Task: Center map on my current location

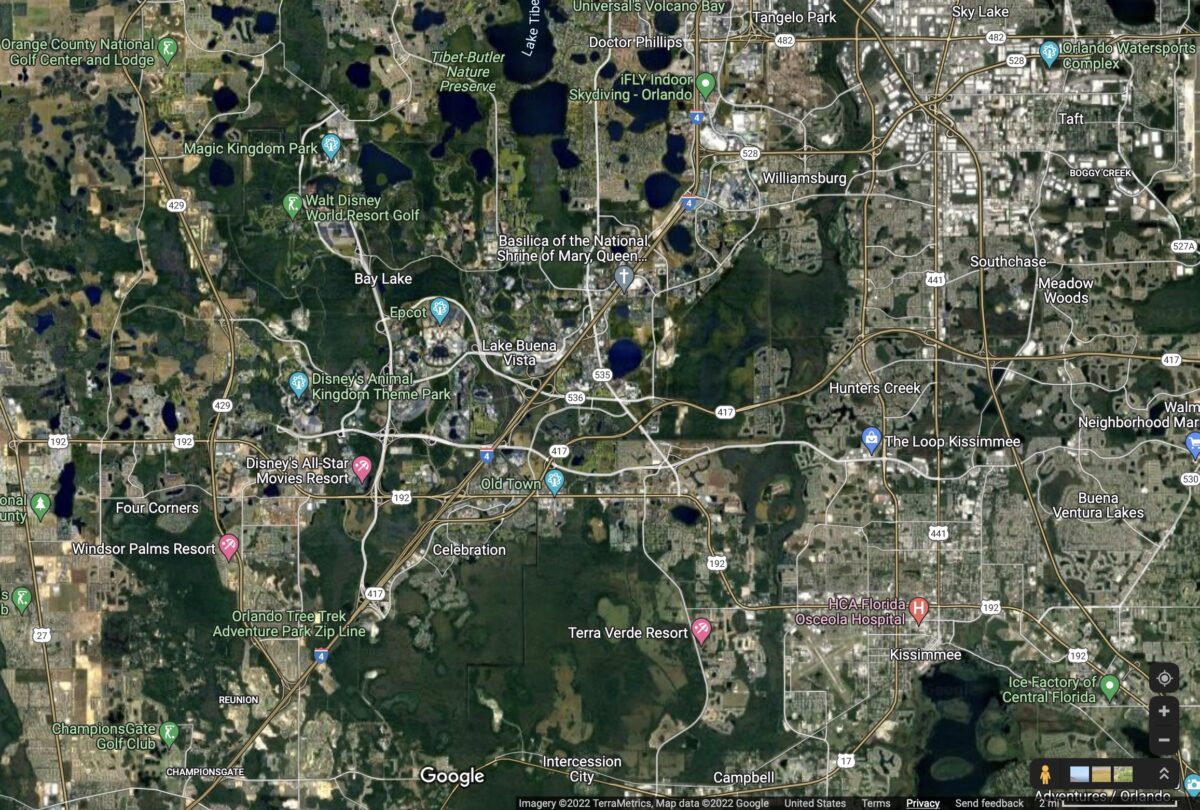Action: pos(1163,678)
